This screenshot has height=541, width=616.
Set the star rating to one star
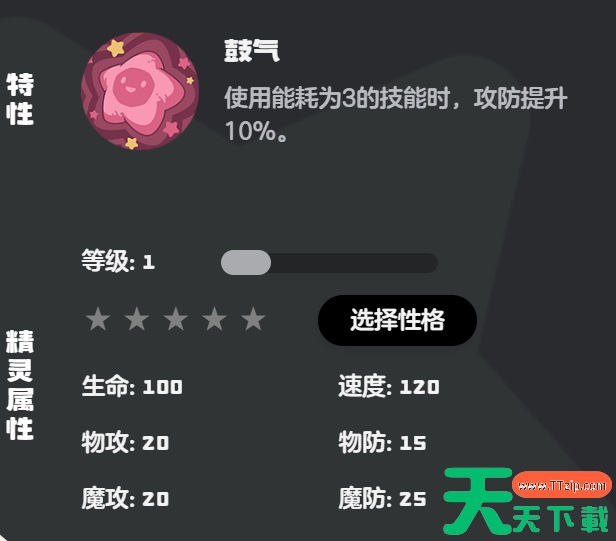coord(97,320)
